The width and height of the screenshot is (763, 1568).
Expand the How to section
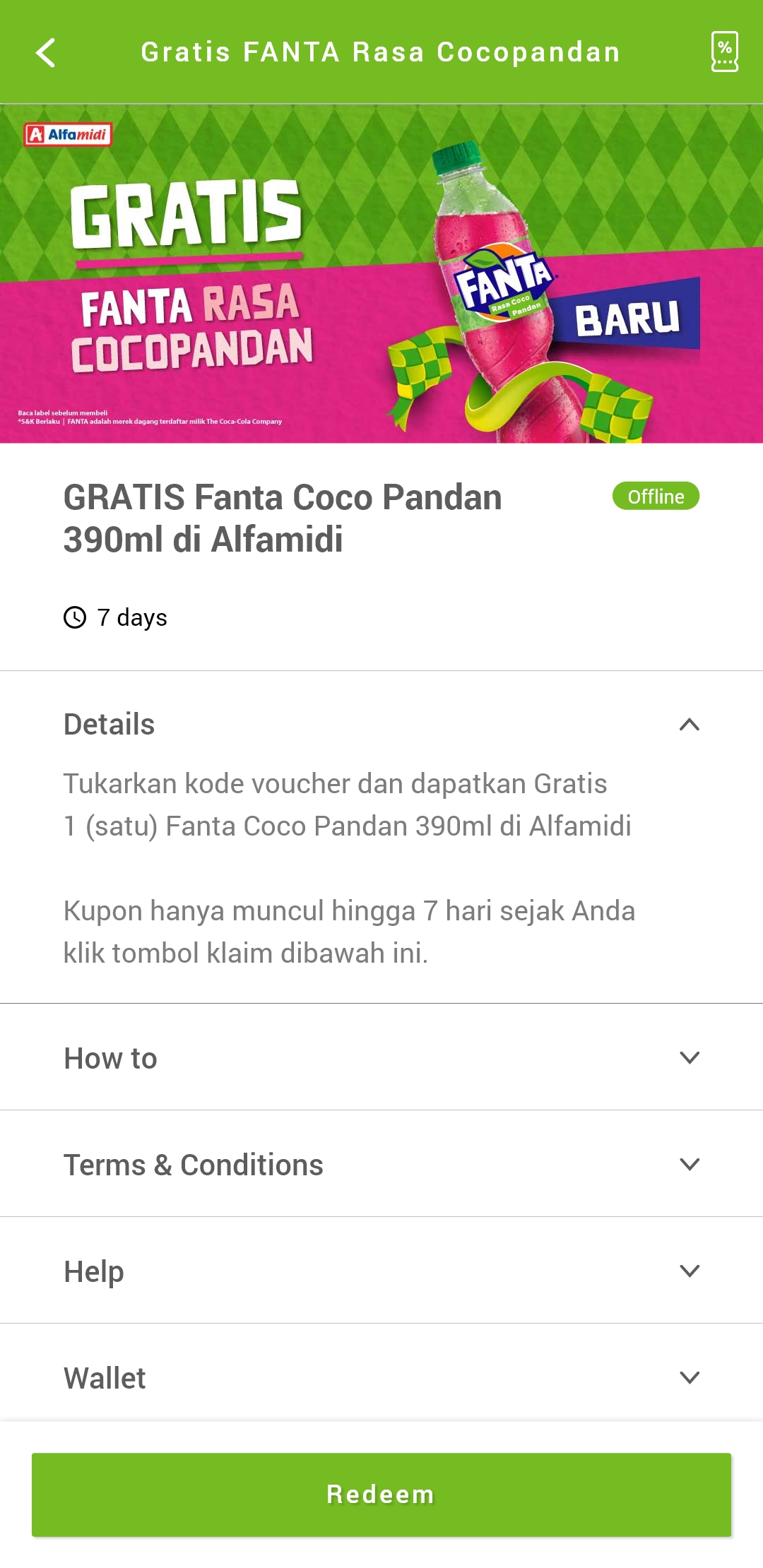click(689, 1058)
